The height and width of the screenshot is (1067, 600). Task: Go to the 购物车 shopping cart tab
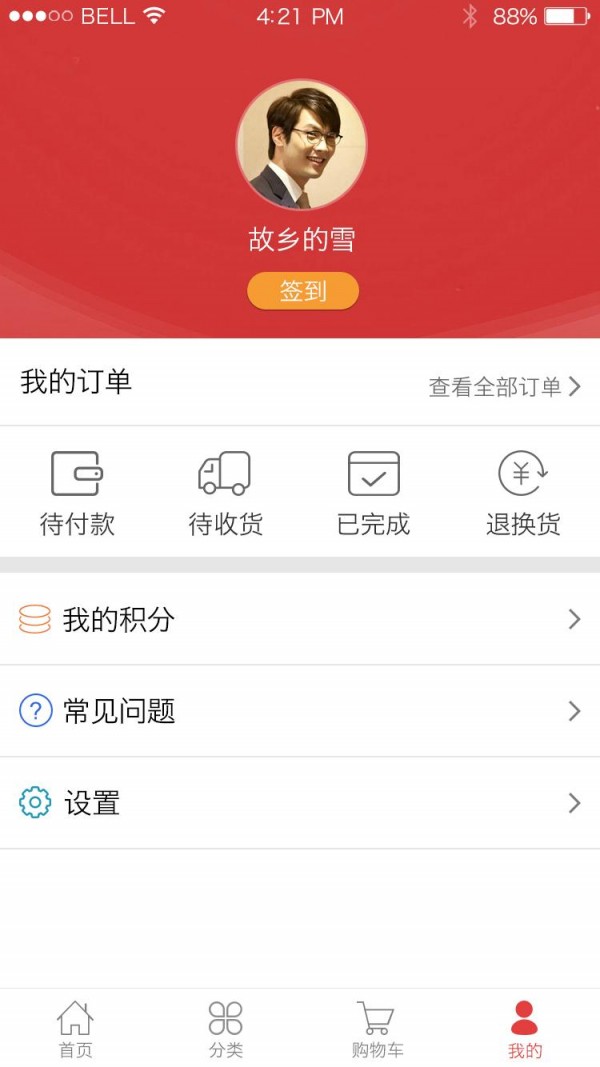coord(376,1029)
